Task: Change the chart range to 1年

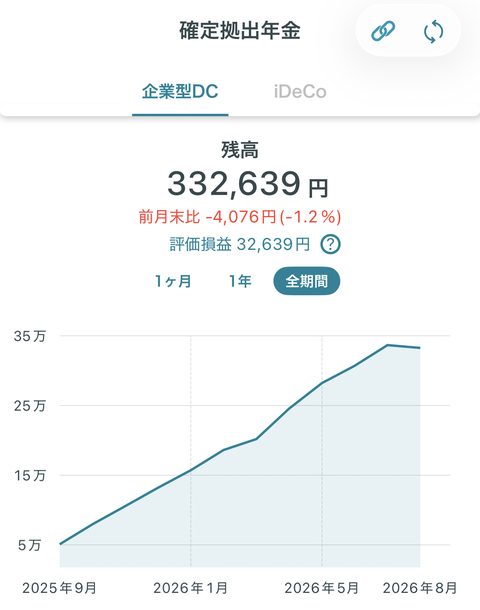Action: coord(240,281)
